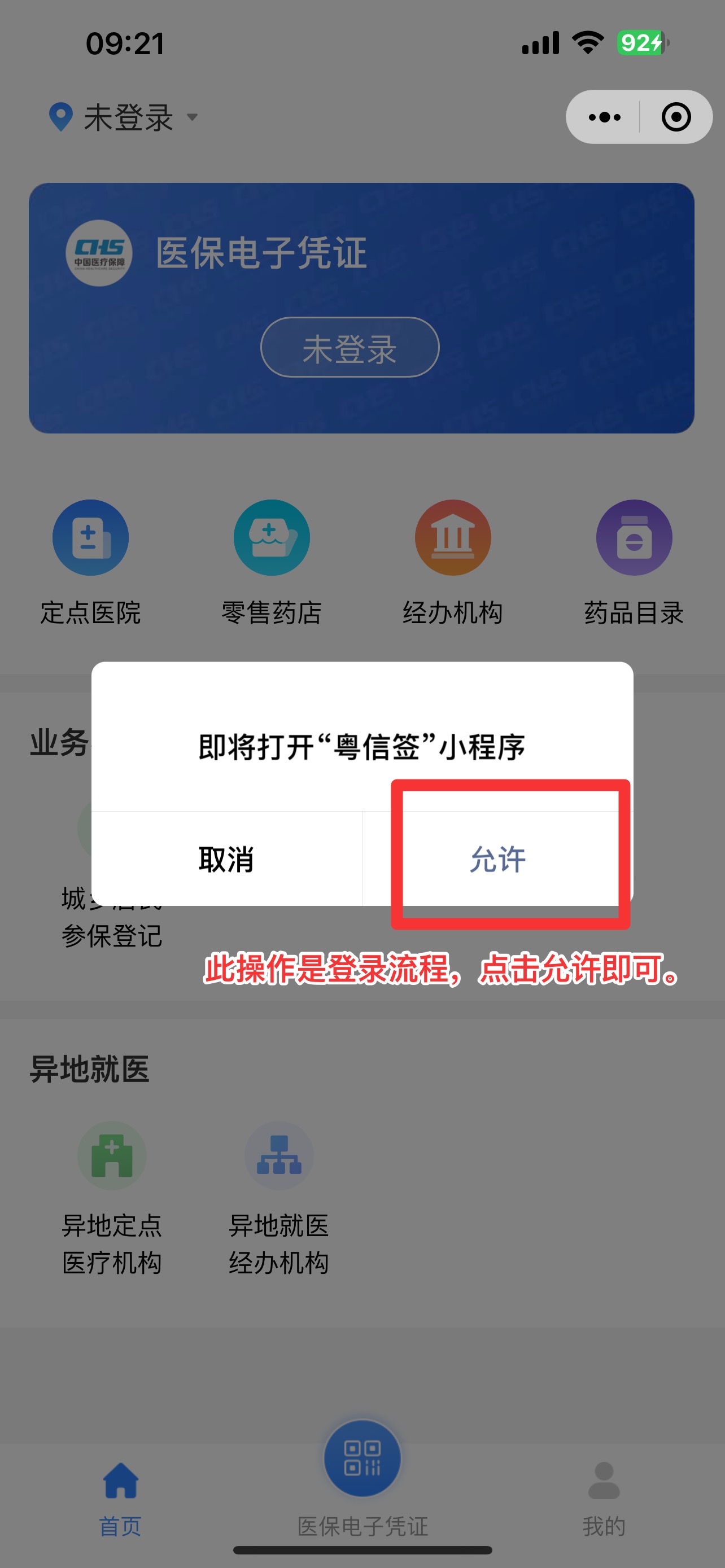Switch to the 首页 tab
This screenshot has height=1568, width=725.
120,1496
